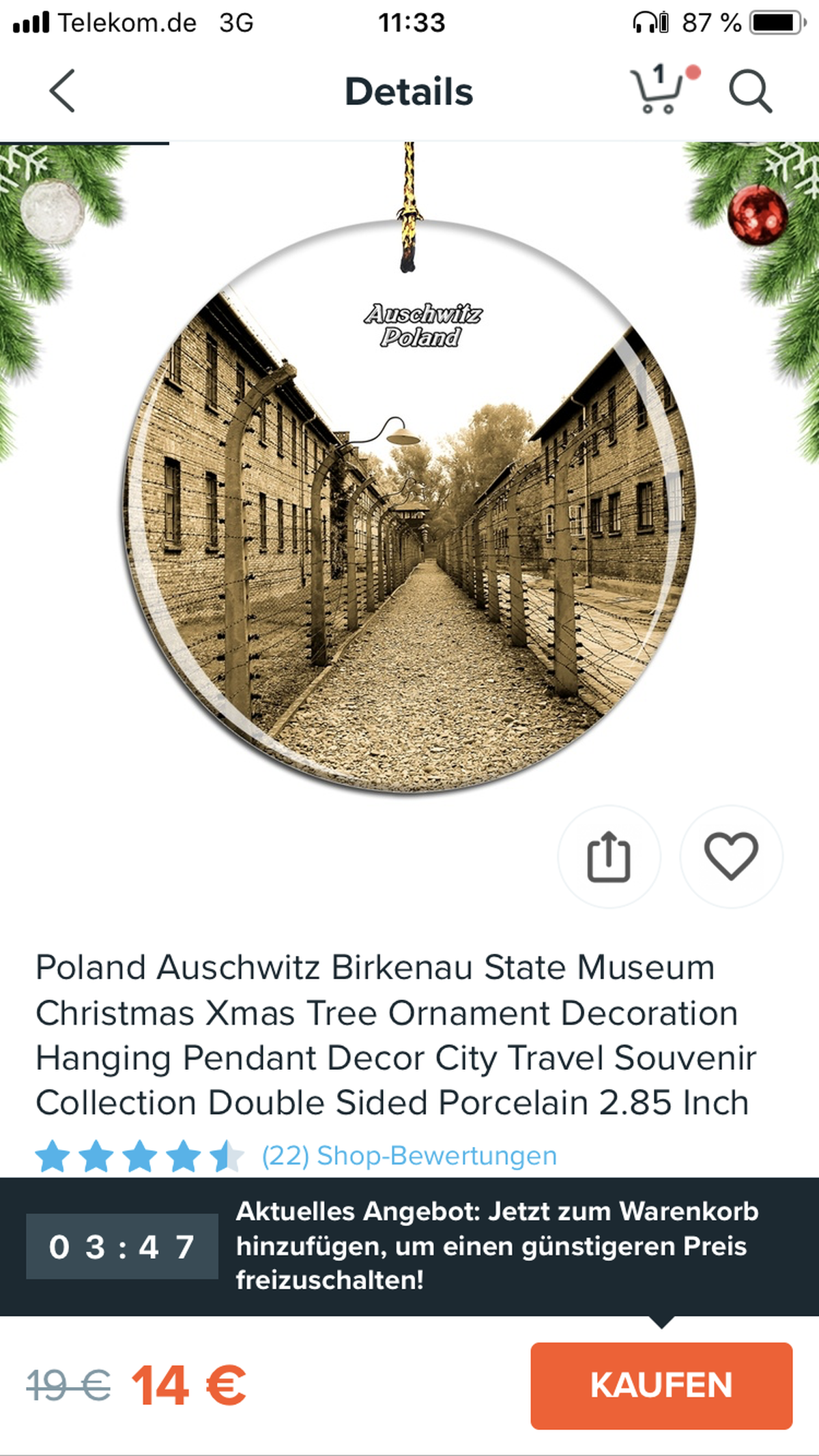Add product to wishlist with heart
The image size is (819, 1456).
pyautogui.click(x=731, y=856)
